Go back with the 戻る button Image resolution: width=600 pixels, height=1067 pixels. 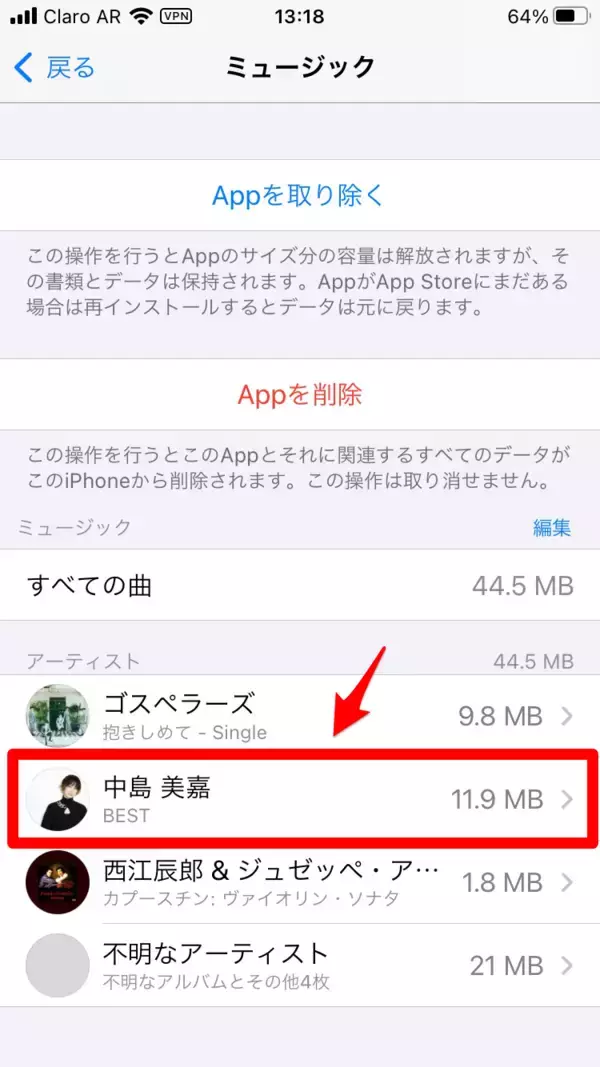(56, 67)
